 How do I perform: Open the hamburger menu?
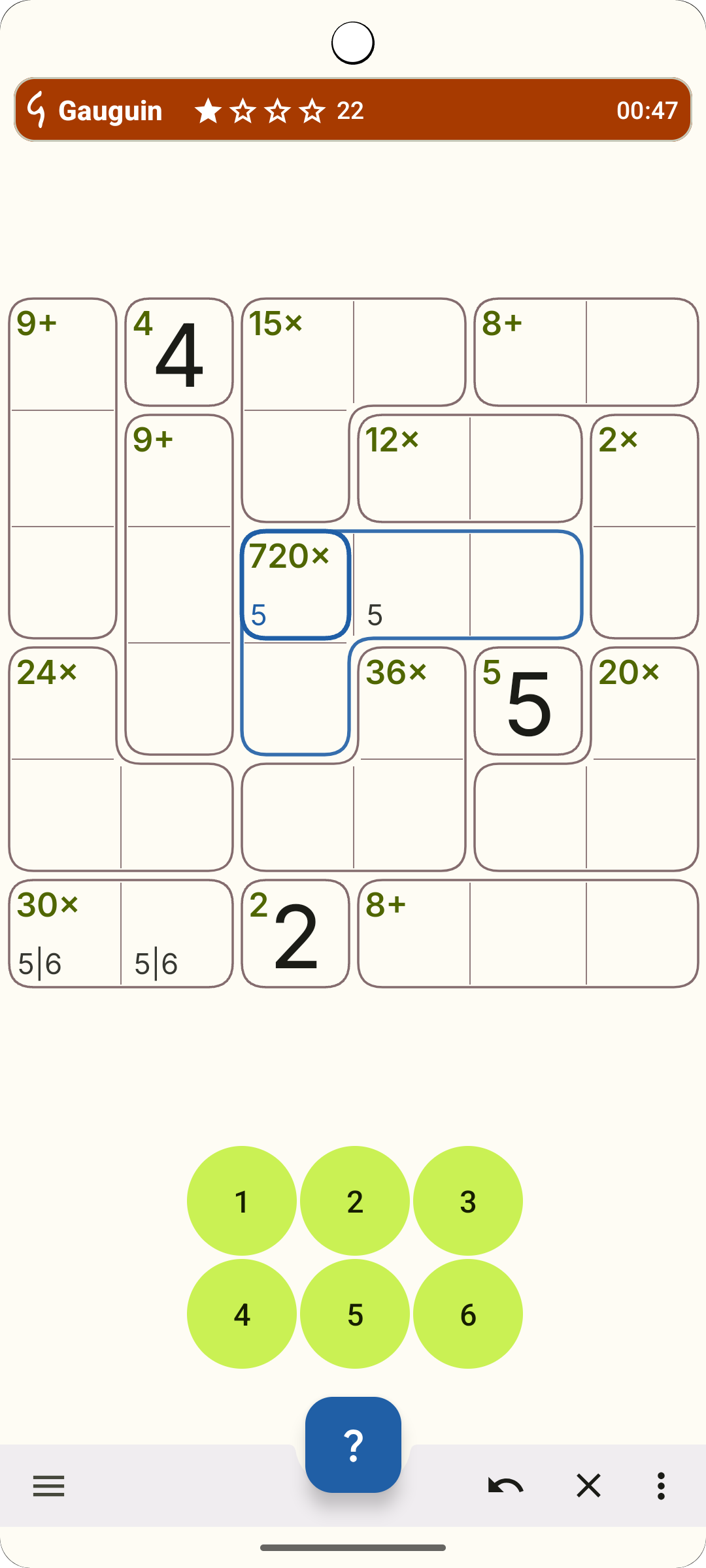(x=49, y=1486)
